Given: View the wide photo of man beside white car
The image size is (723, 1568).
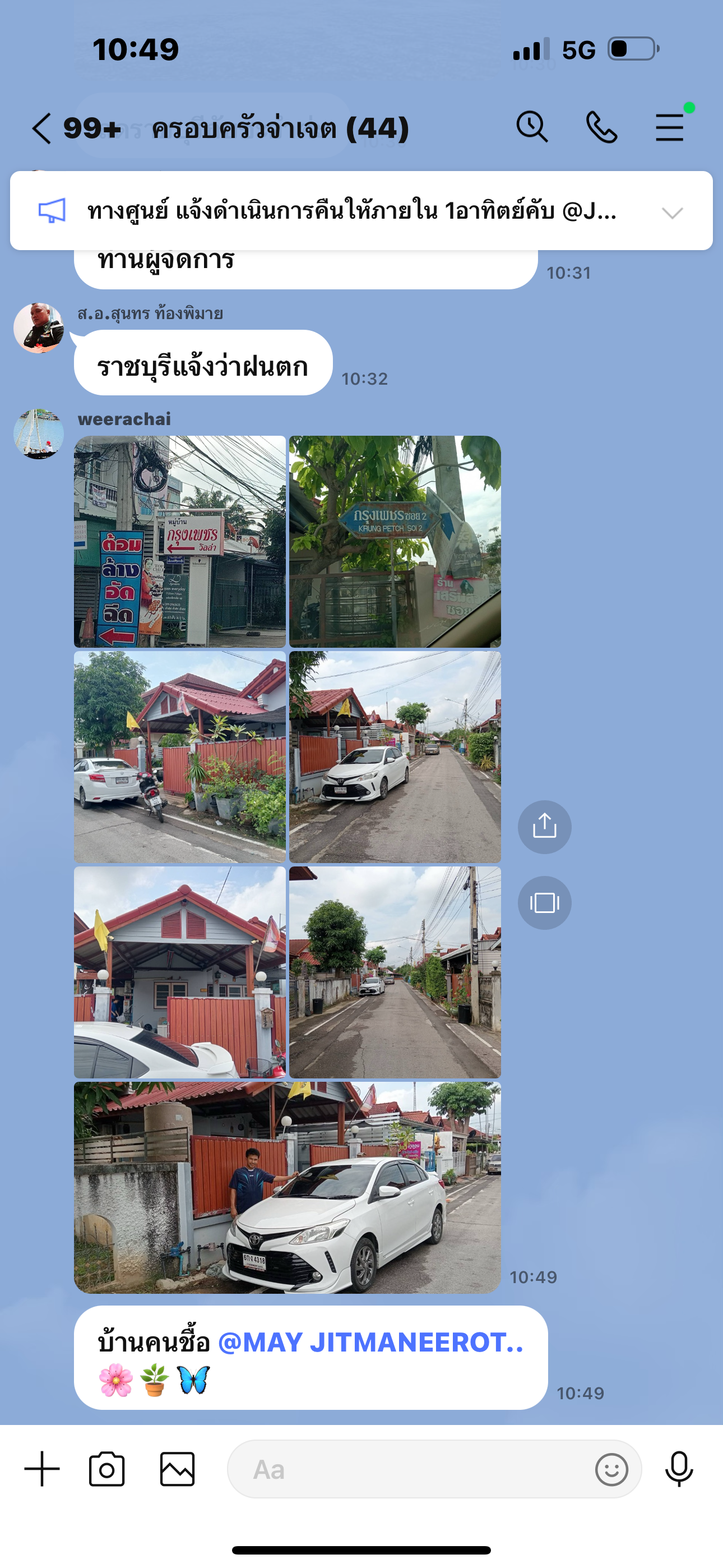Looking at the screenshot, I should 288,1188.
